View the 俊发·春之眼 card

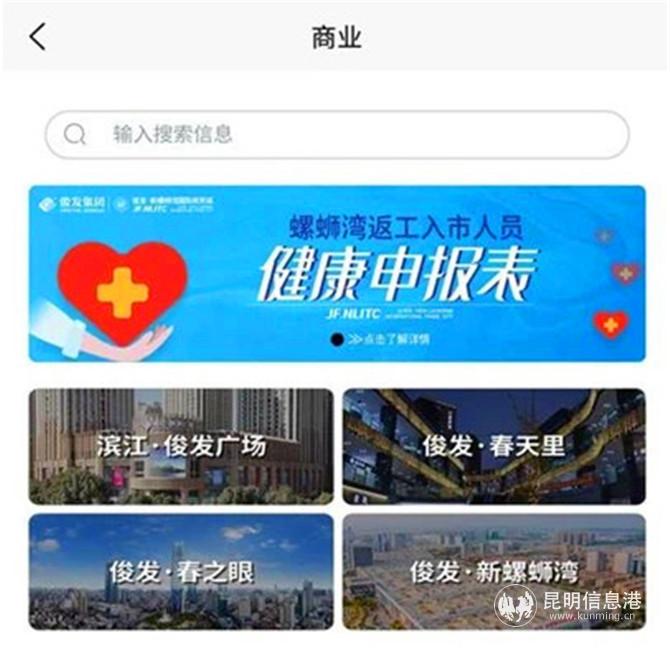[181, 572]
